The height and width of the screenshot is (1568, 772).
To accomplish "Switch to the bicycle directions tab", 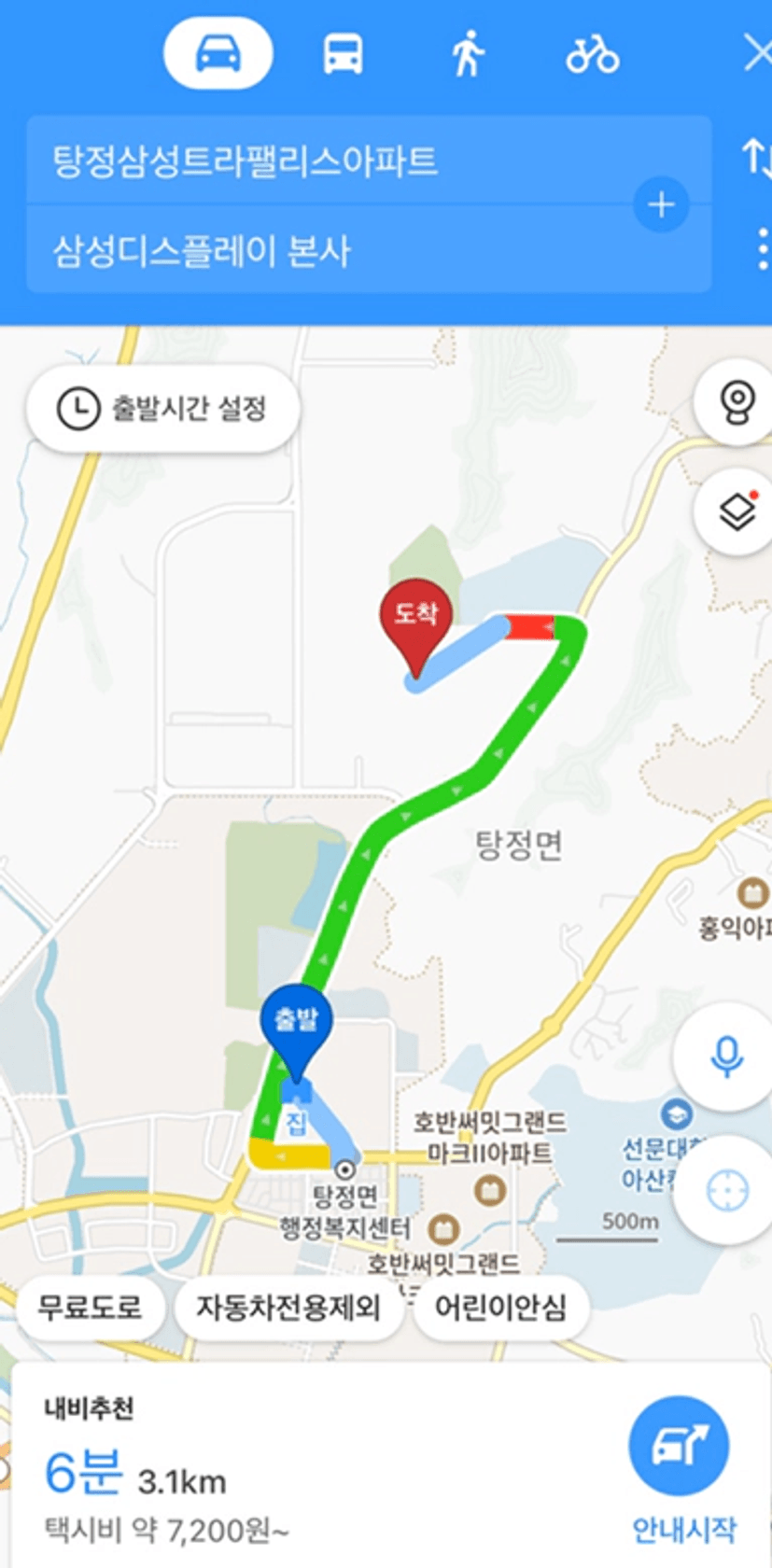I will click(593, 53).
